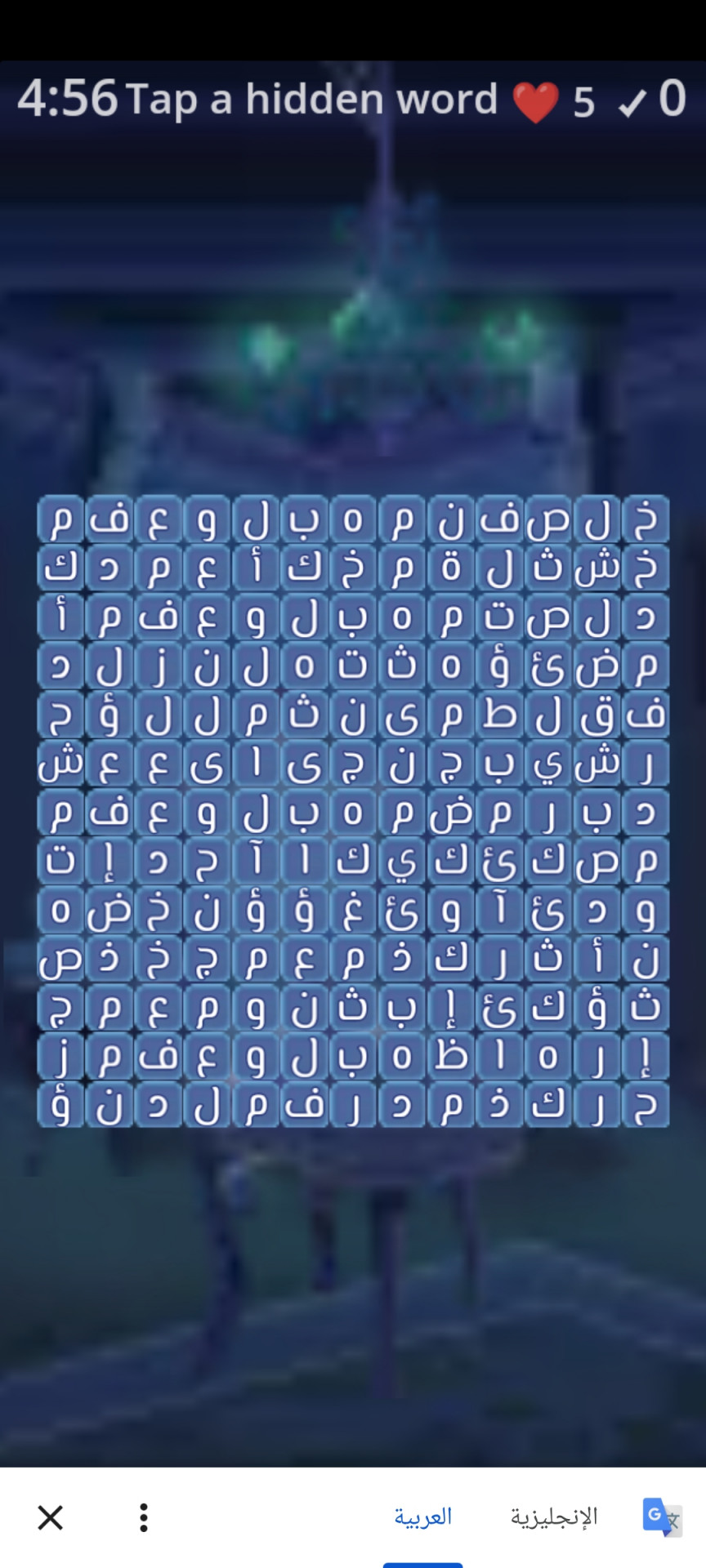
Task: Tap the ظ letter tile
Action: pos(450,1056)
